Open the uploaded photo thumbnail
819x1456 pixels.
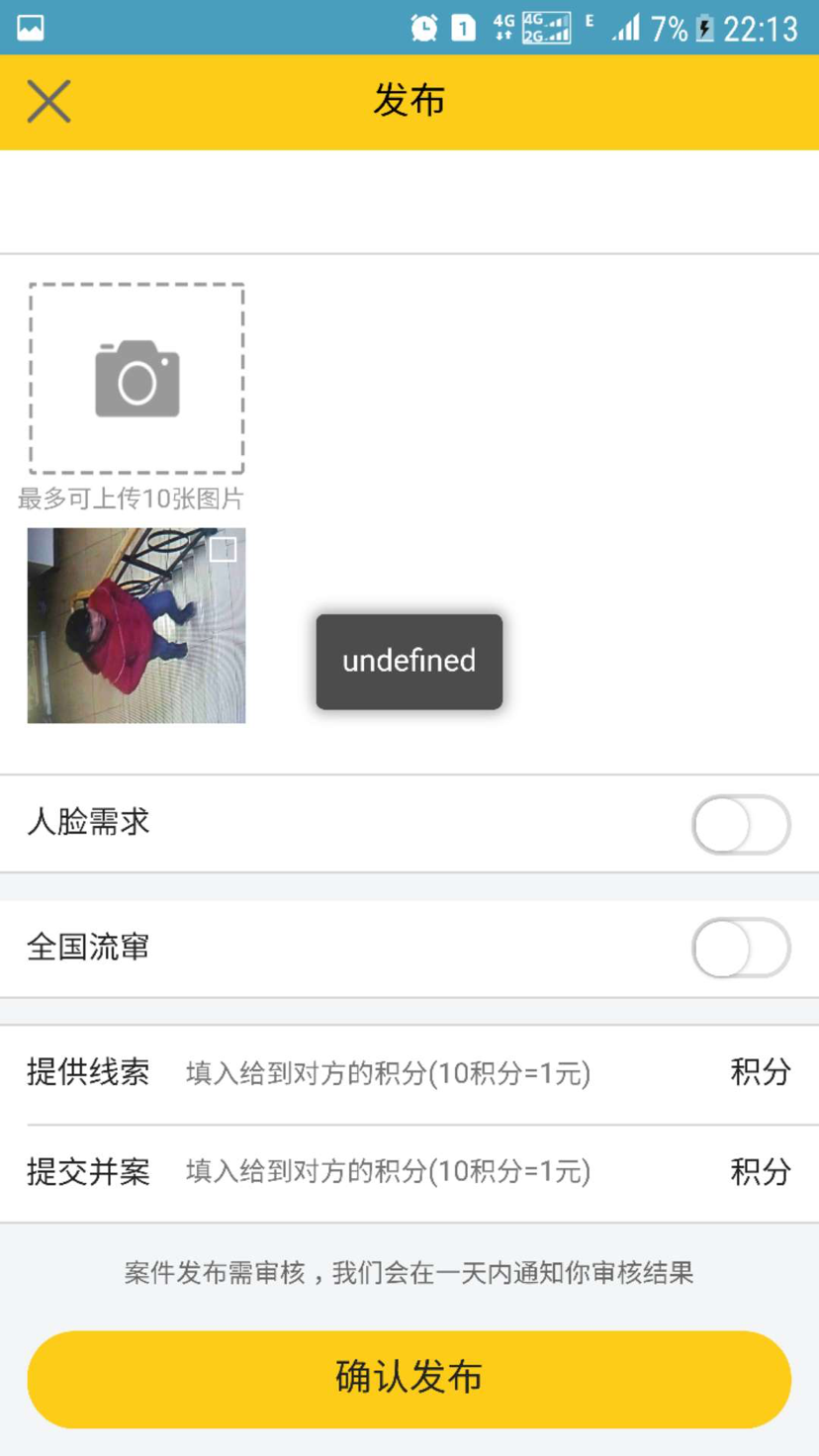136,625
